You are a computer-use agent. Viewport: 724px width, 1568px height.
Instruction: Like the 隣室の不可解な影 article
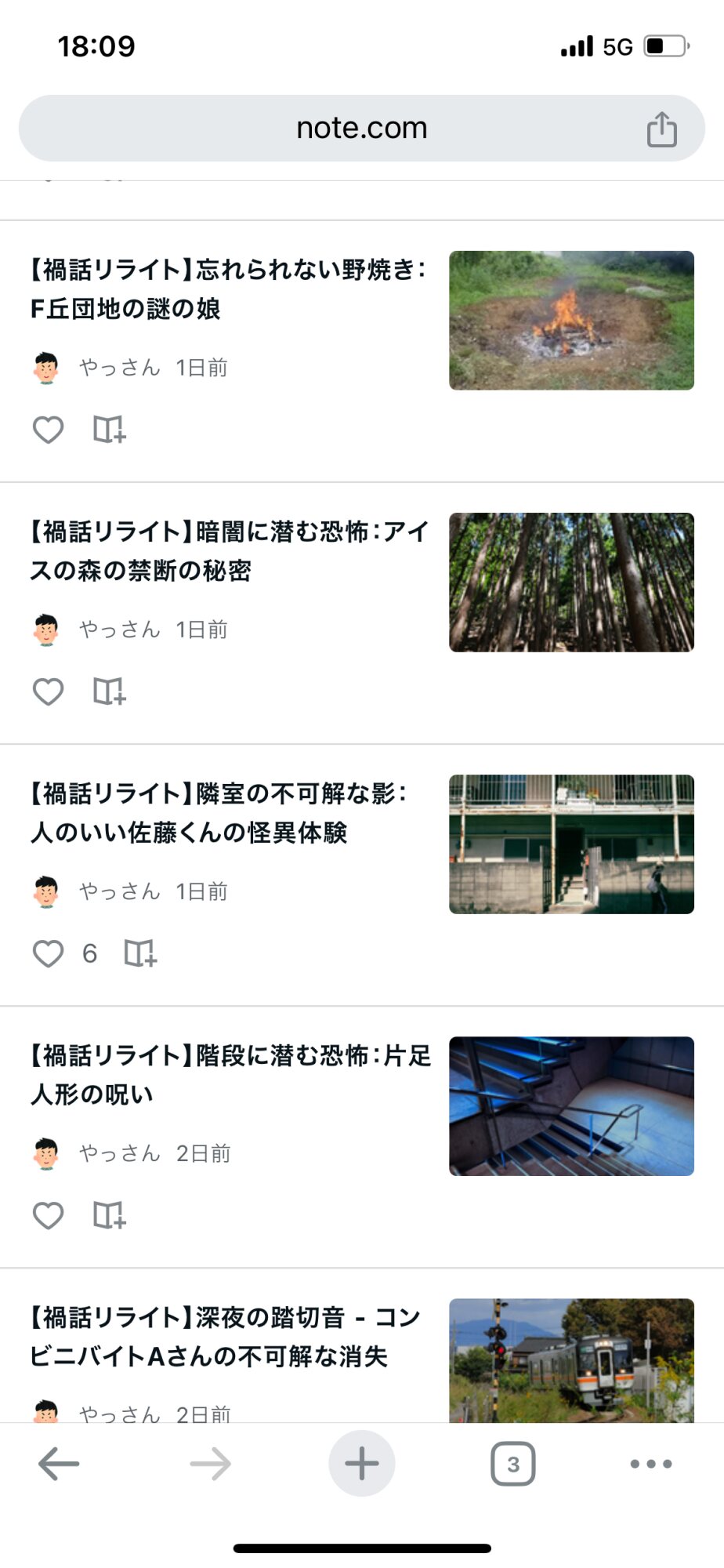pyautogui.click(x=48, y=953)
